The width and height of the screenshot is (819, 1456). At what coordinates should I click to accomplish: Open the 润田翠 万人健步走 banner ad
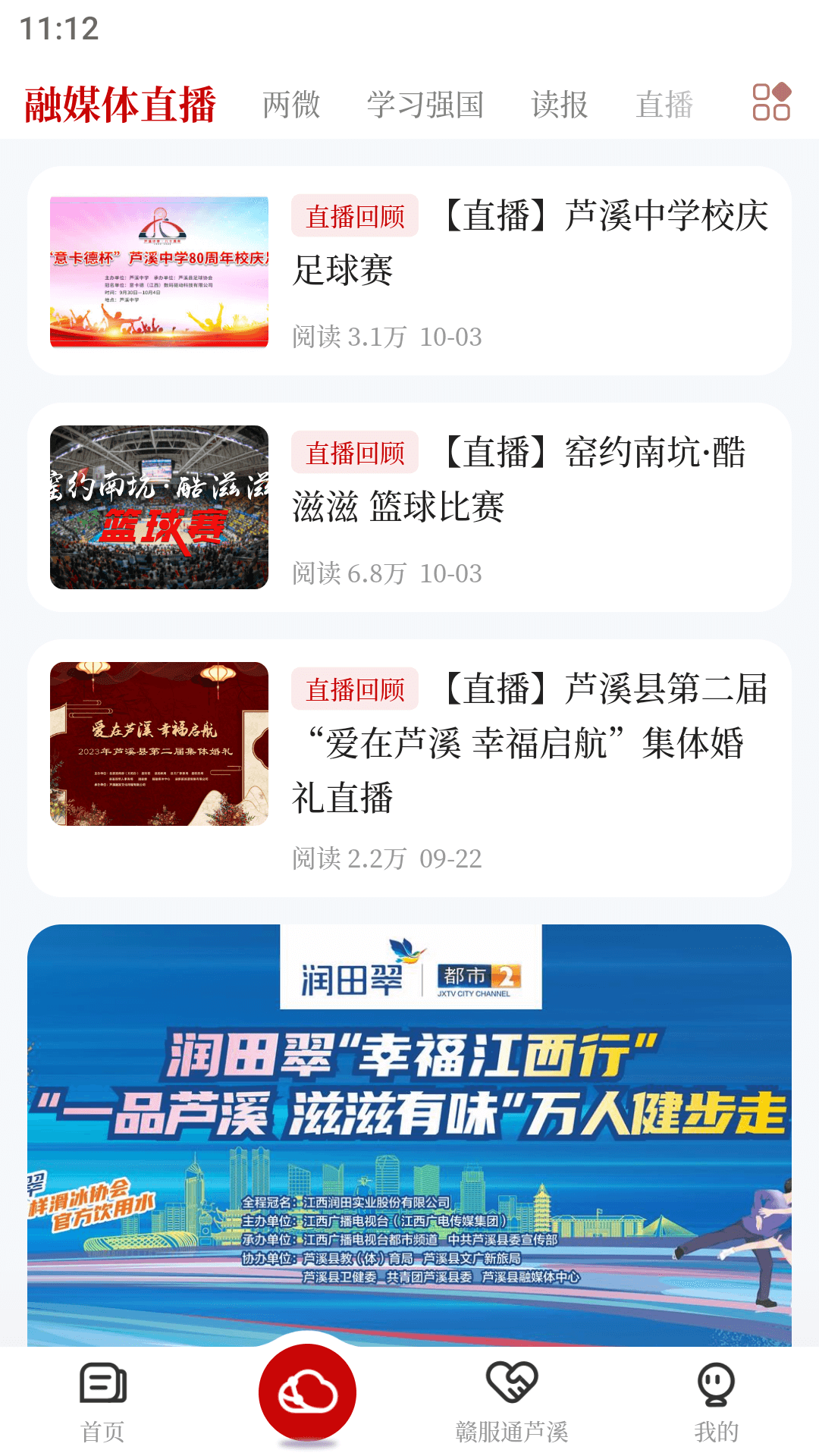409,1122
